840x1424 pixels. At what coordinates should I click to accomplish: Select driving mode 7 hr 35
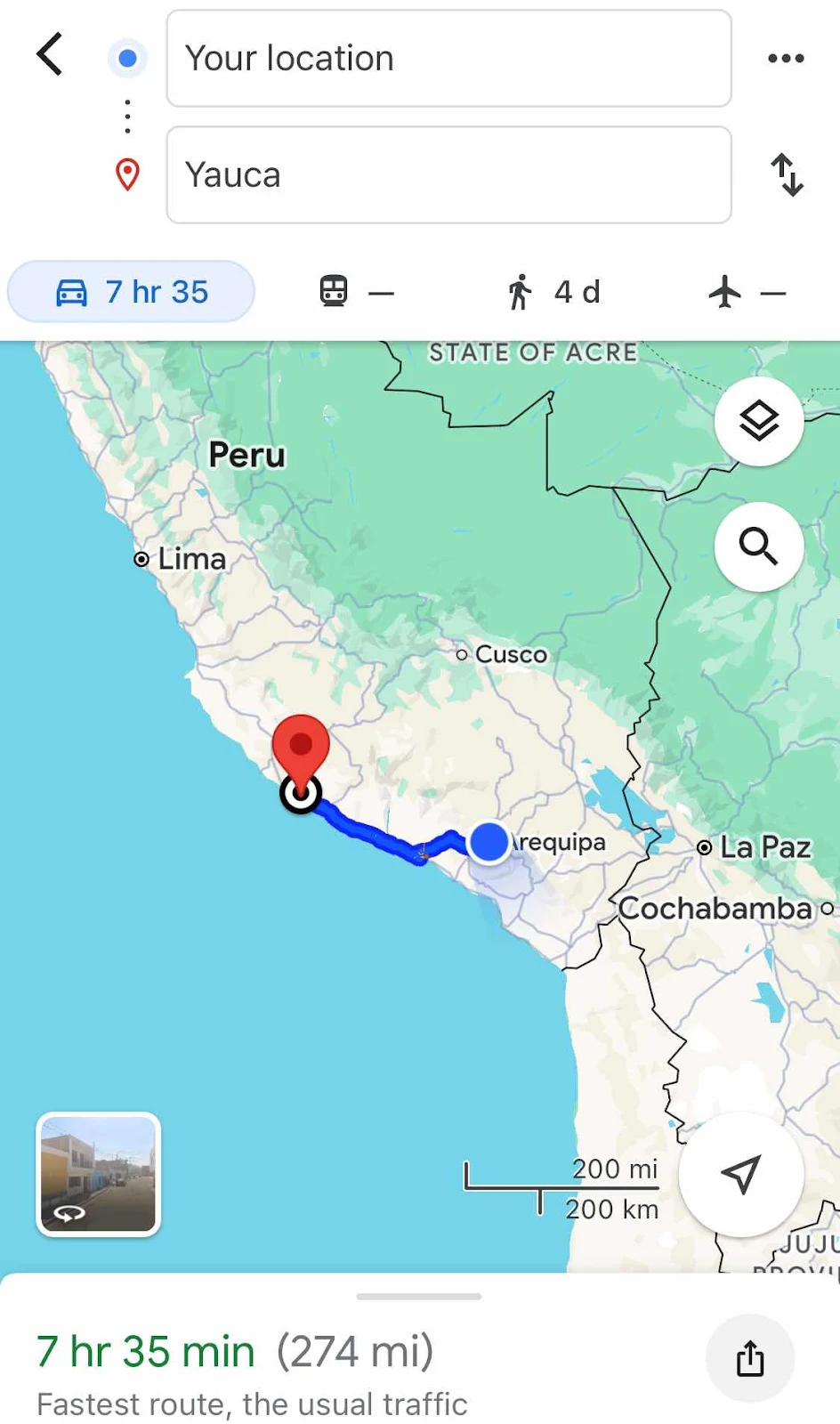click(132, 292)
